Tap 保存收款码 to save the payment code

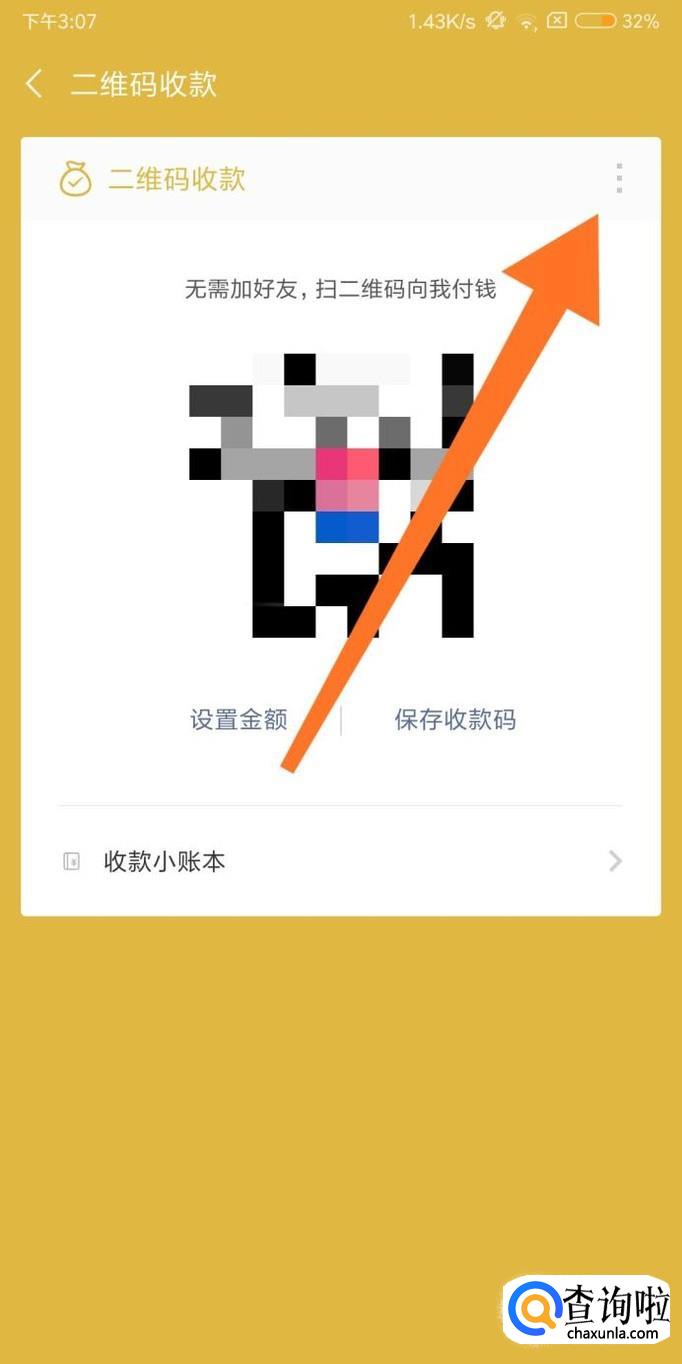pyautogui.click(x=455, y=720)
